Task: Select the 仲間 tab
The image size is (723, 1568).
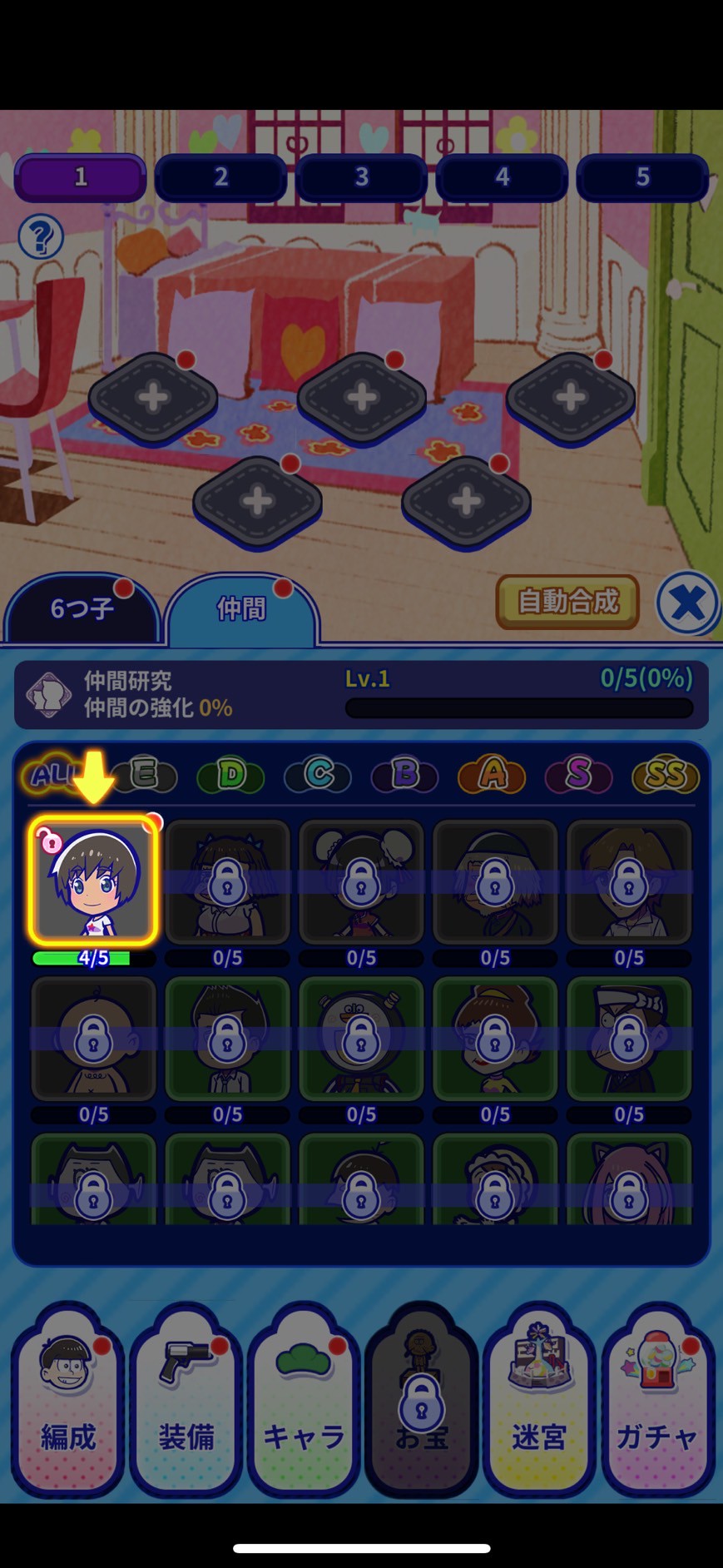Action: (241, 609)
